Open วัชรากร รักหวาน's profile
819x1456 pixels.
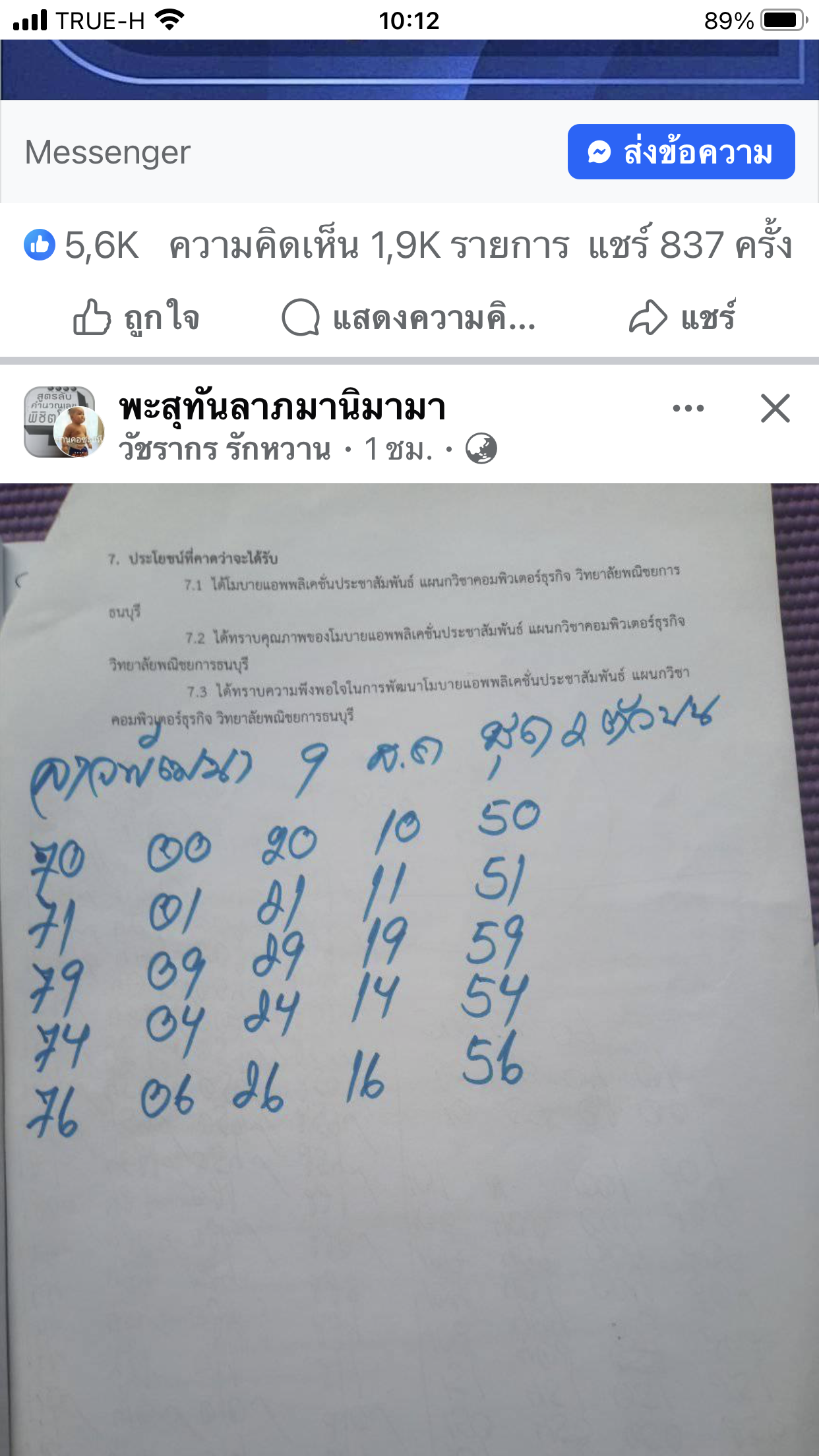pos(224,450)
